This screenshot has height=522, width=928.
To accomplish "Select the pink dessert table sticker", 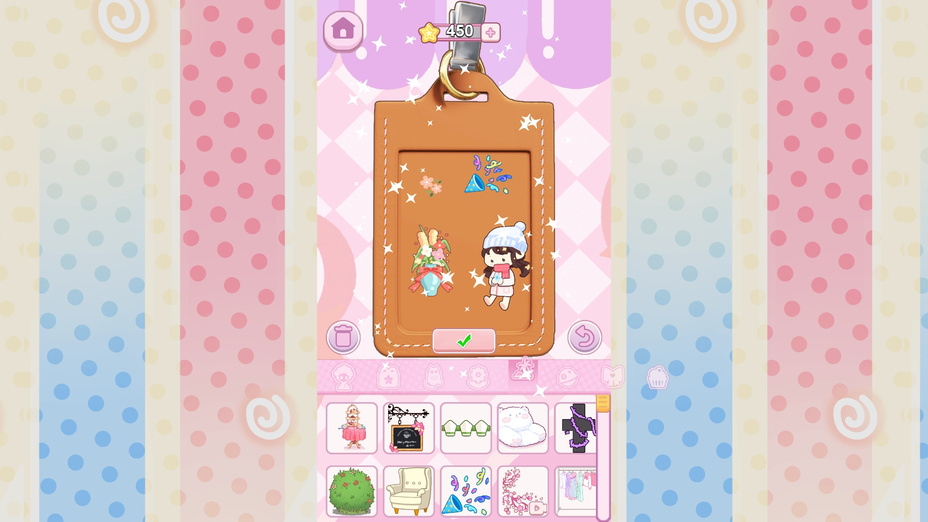I will (352, 428).
